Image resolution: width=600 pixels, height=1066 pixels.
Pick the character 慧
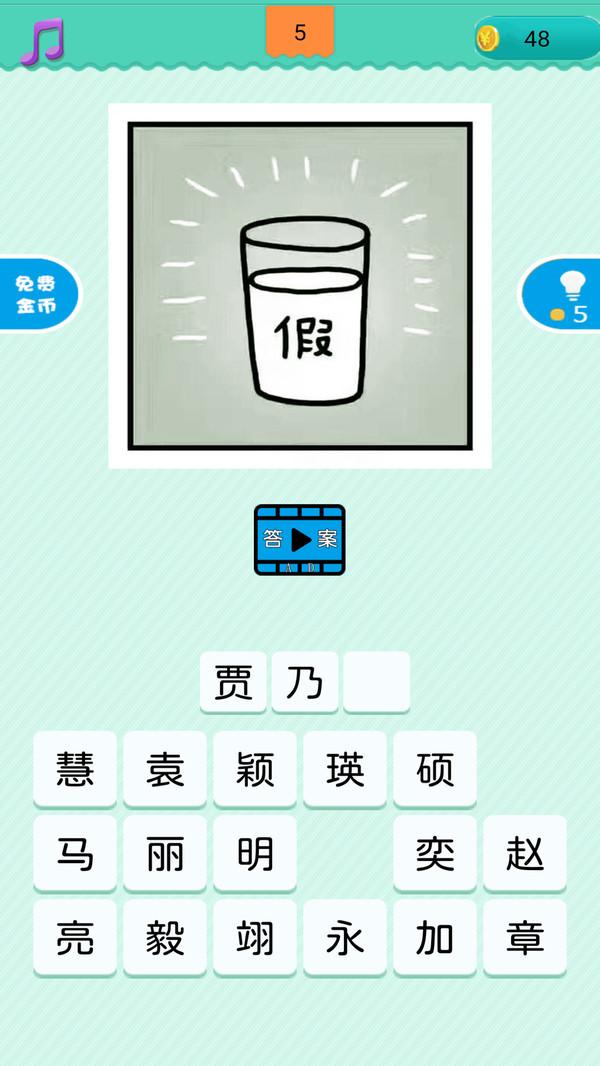click(75, 770)
